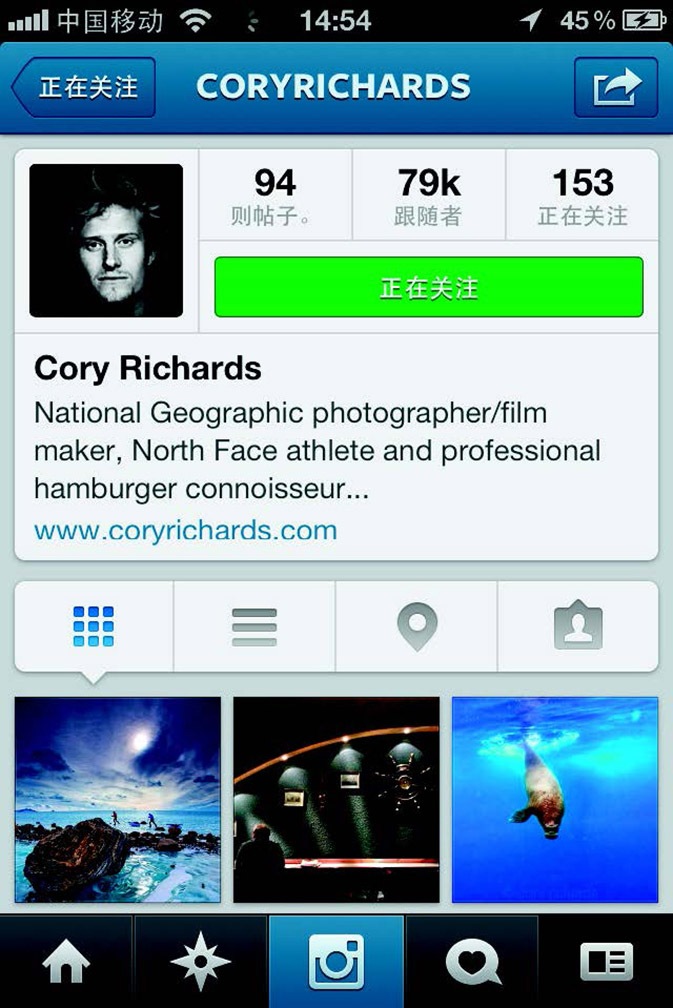Open the underwater seal photo
Screen dimensions: 673x1008
(x=555, y=800)
